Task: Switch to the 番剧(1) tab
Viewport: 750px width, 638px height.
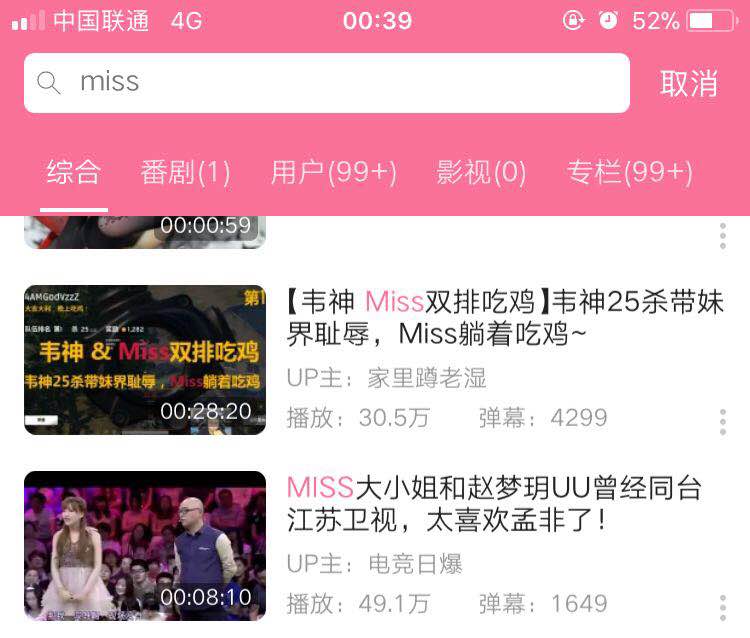Action: click(186, 172)
